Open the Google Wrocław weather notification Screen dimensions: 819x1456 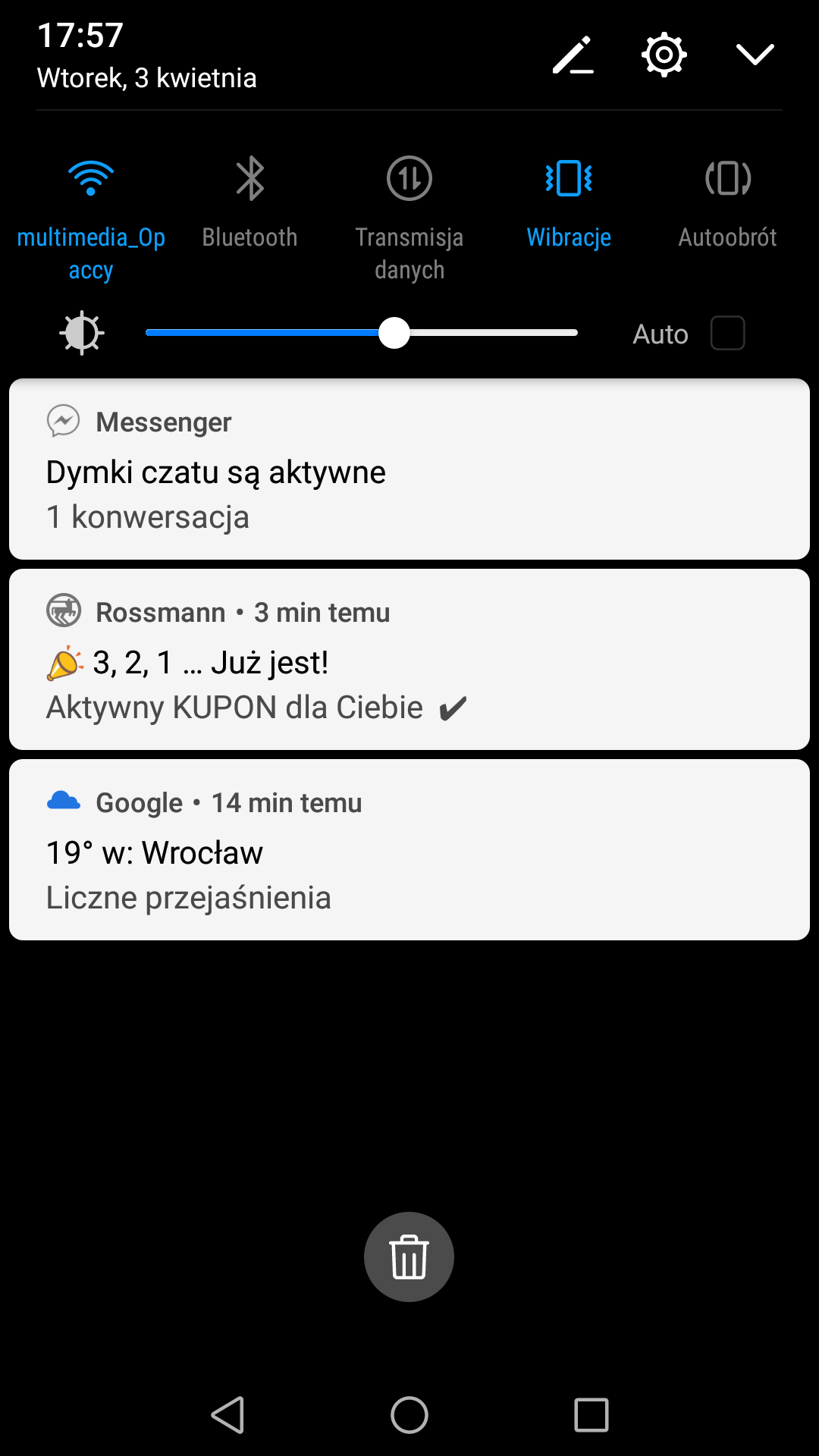[409, 850]
